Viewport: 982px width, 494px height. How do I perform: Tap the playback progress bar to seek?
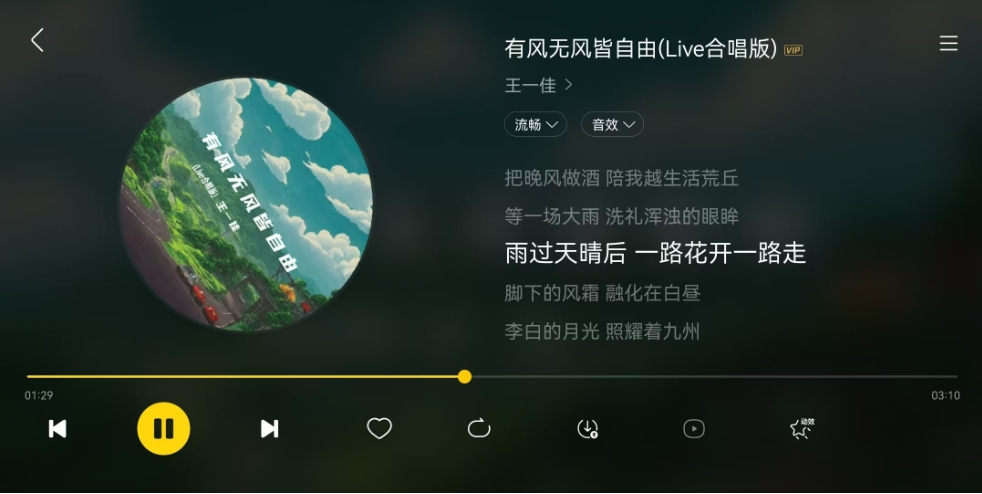(x=700, y=377)
